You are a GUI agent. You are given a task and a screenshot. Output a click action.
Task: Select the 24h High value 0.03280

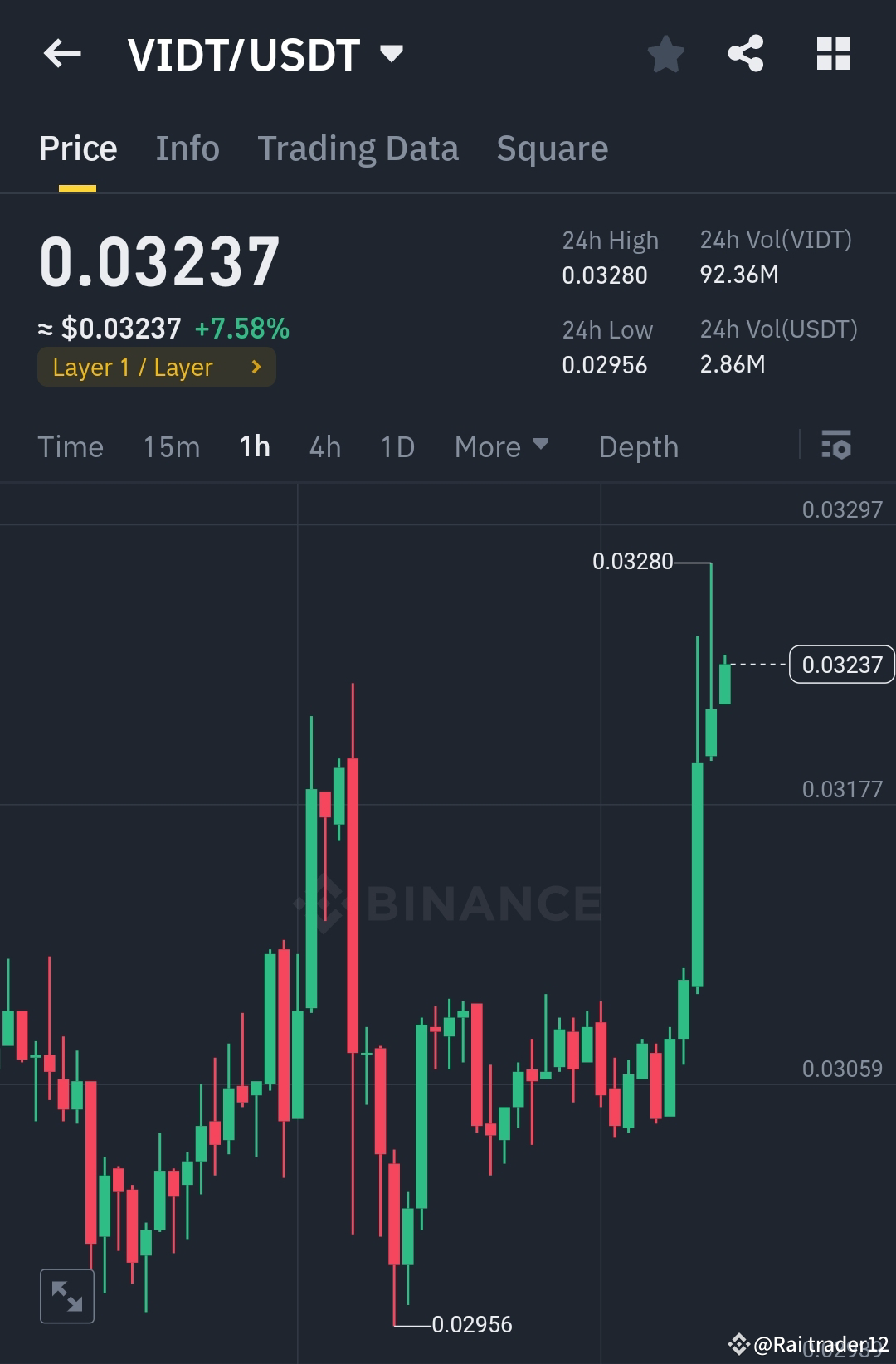point(605,275)
